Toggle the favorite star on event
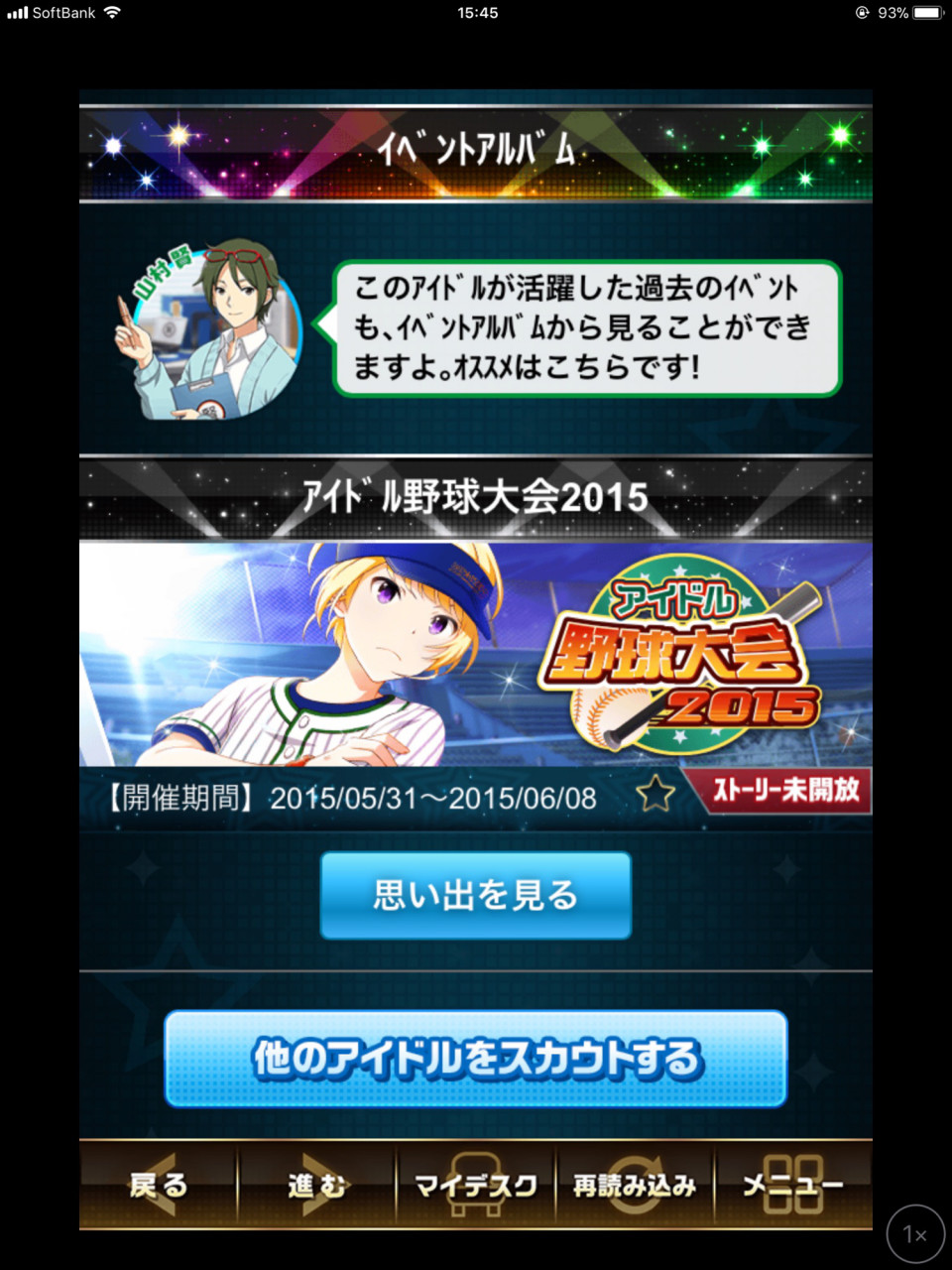Viewport: 952px width, 1270px height. [x=654, y=794]
